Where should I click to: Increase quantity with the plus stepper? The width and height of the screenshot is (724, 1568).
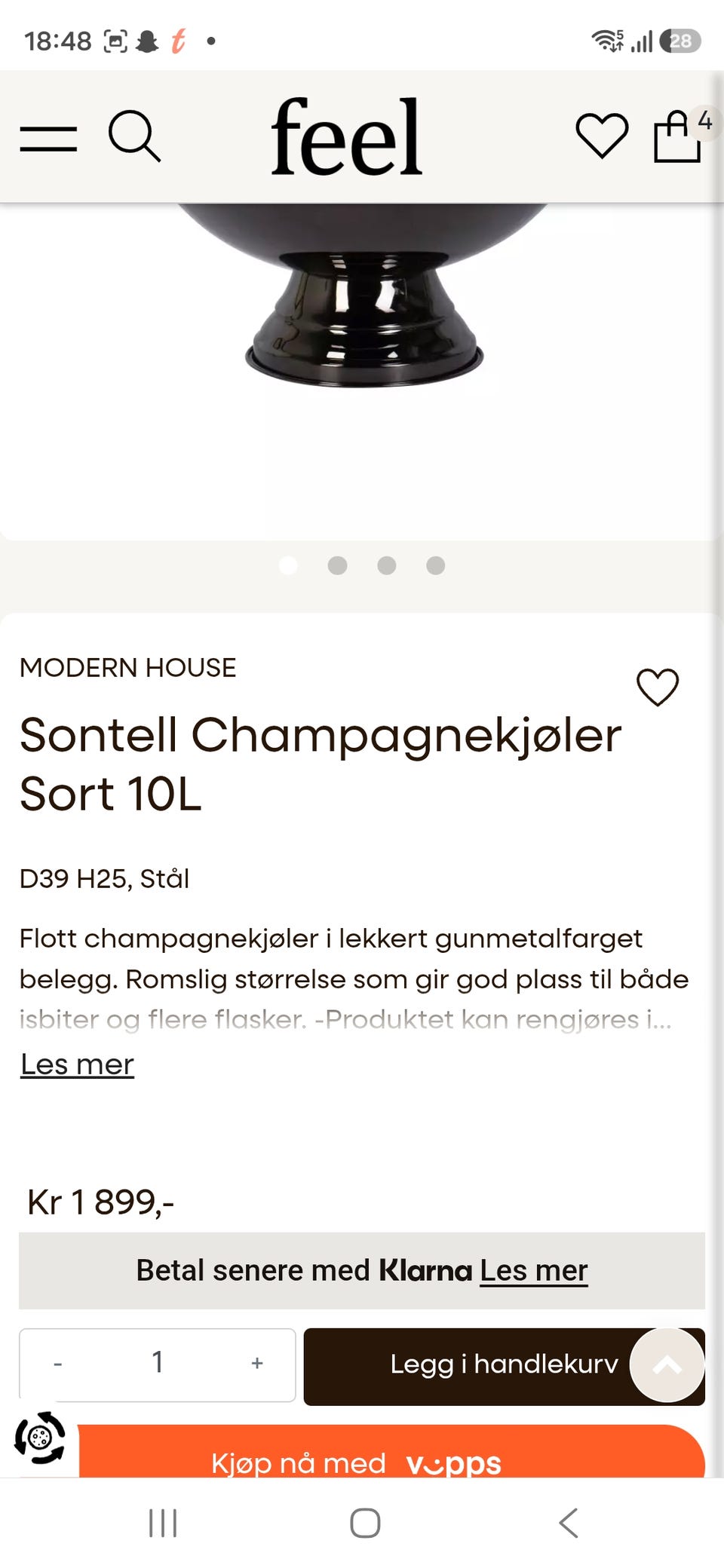point(256,1363)
